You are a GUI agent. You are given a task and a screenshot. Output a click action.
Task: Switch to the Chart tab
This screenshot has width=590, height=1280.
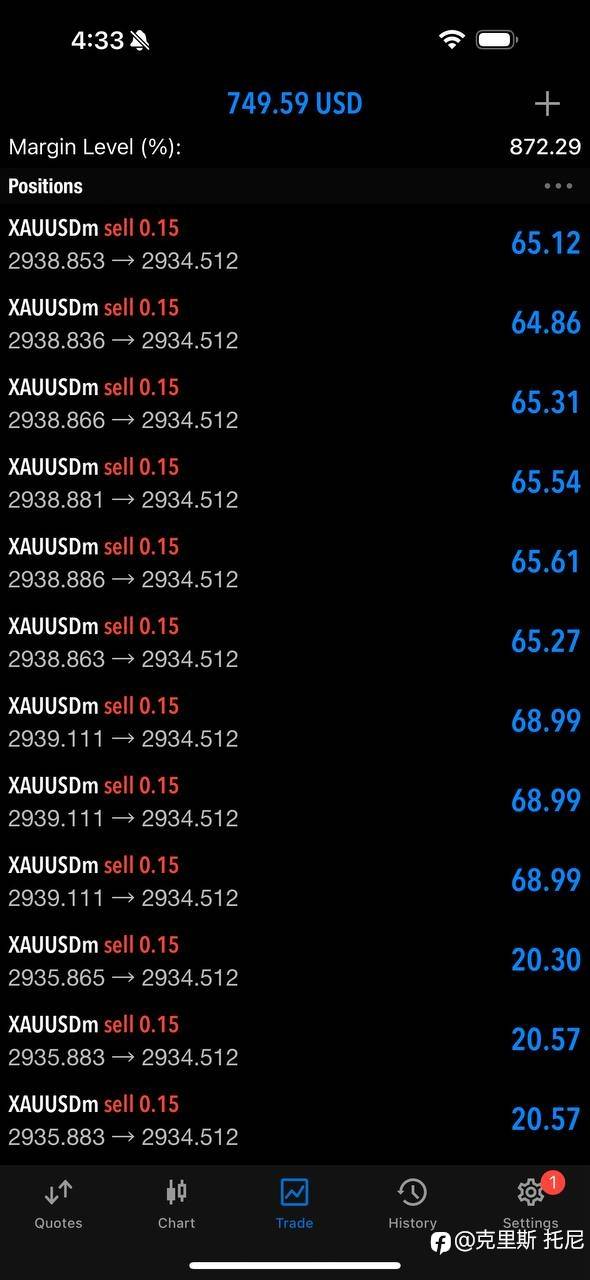pyautogui.click(x=177, y=1204)
